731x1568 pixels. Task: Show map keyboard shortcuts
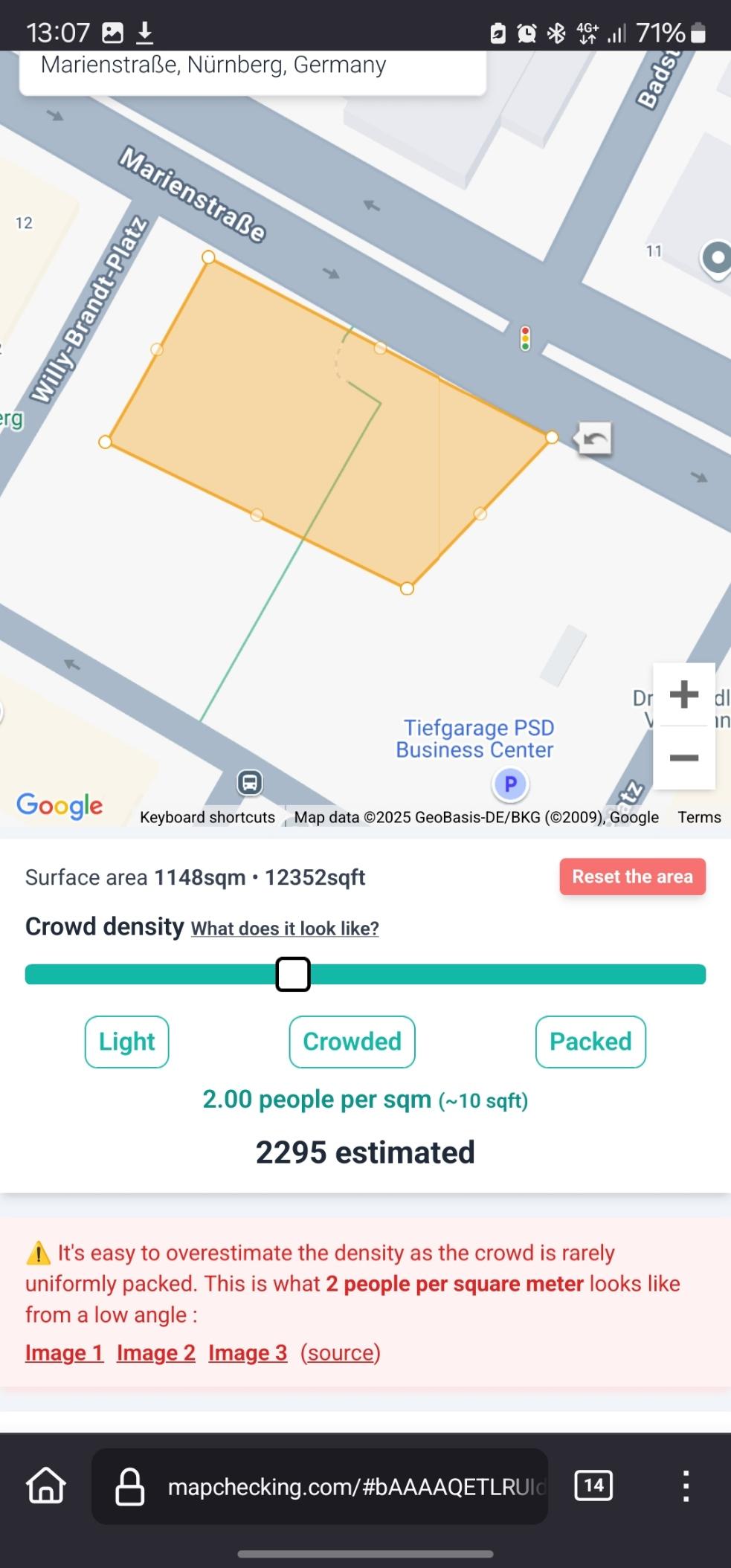pyautogui.click(x=207, y=817)
